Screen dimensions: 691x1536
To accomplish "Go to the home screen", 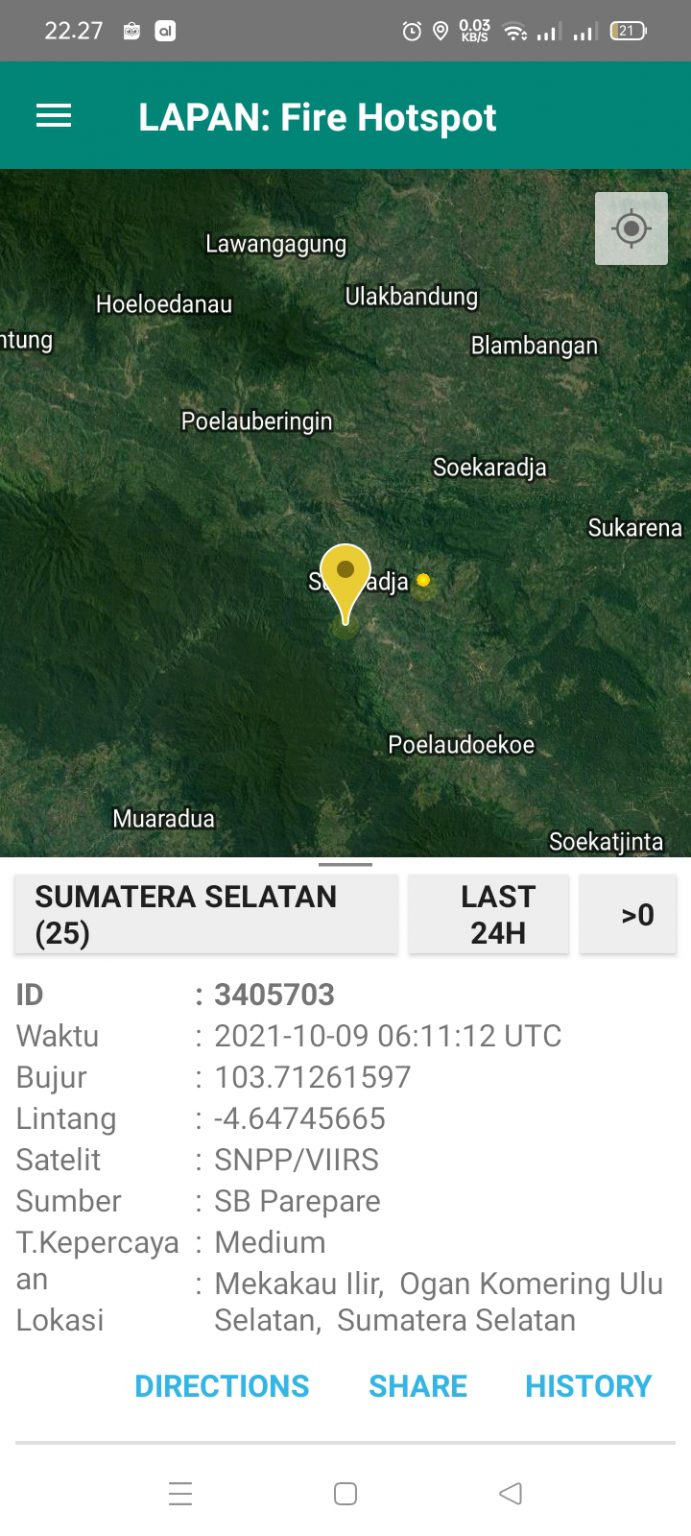I will [x=345, y=1493].
